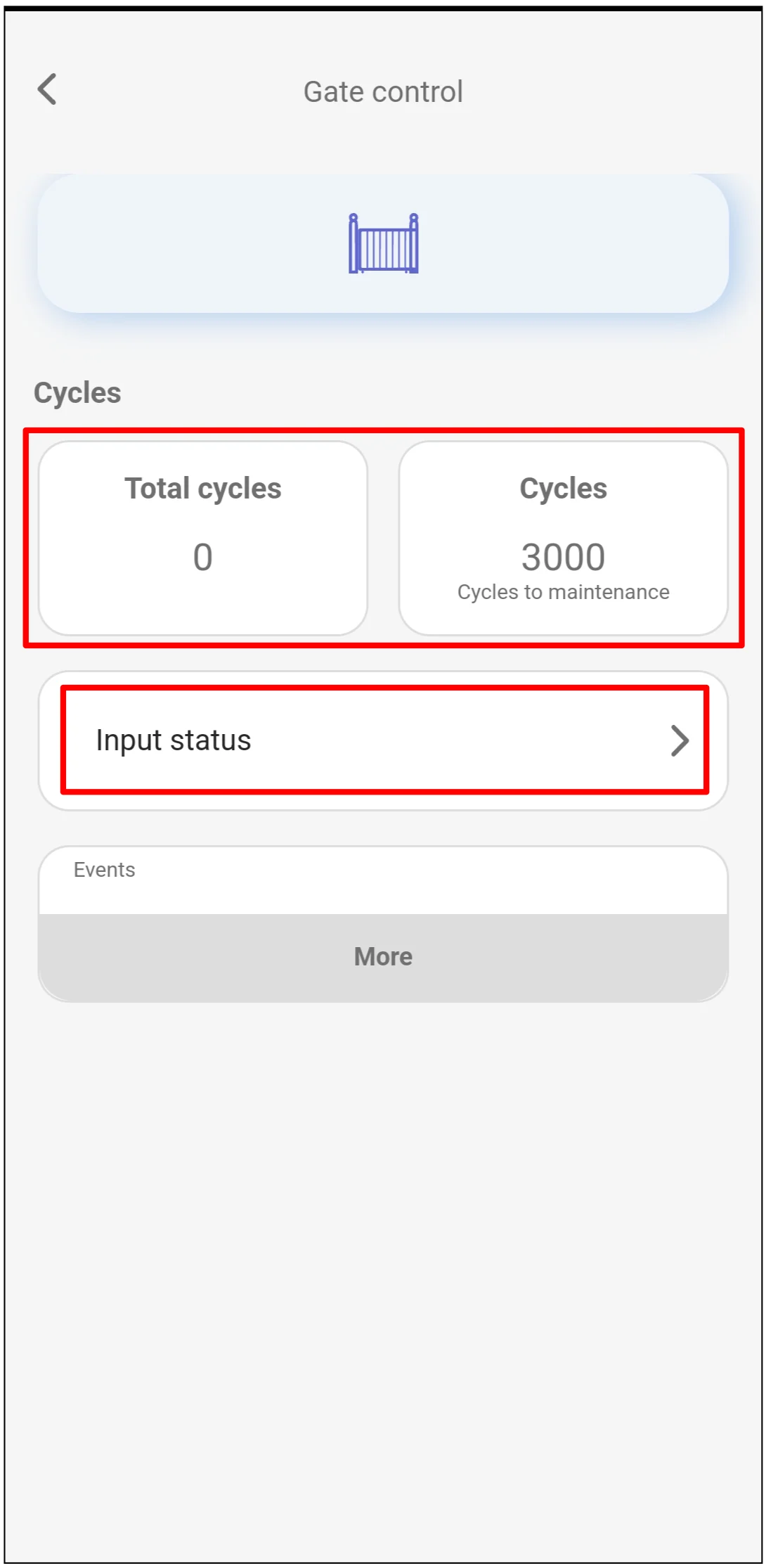Tap the Cycles section heading
This screenshot has height=1568, width=766.
pos(77,392)
